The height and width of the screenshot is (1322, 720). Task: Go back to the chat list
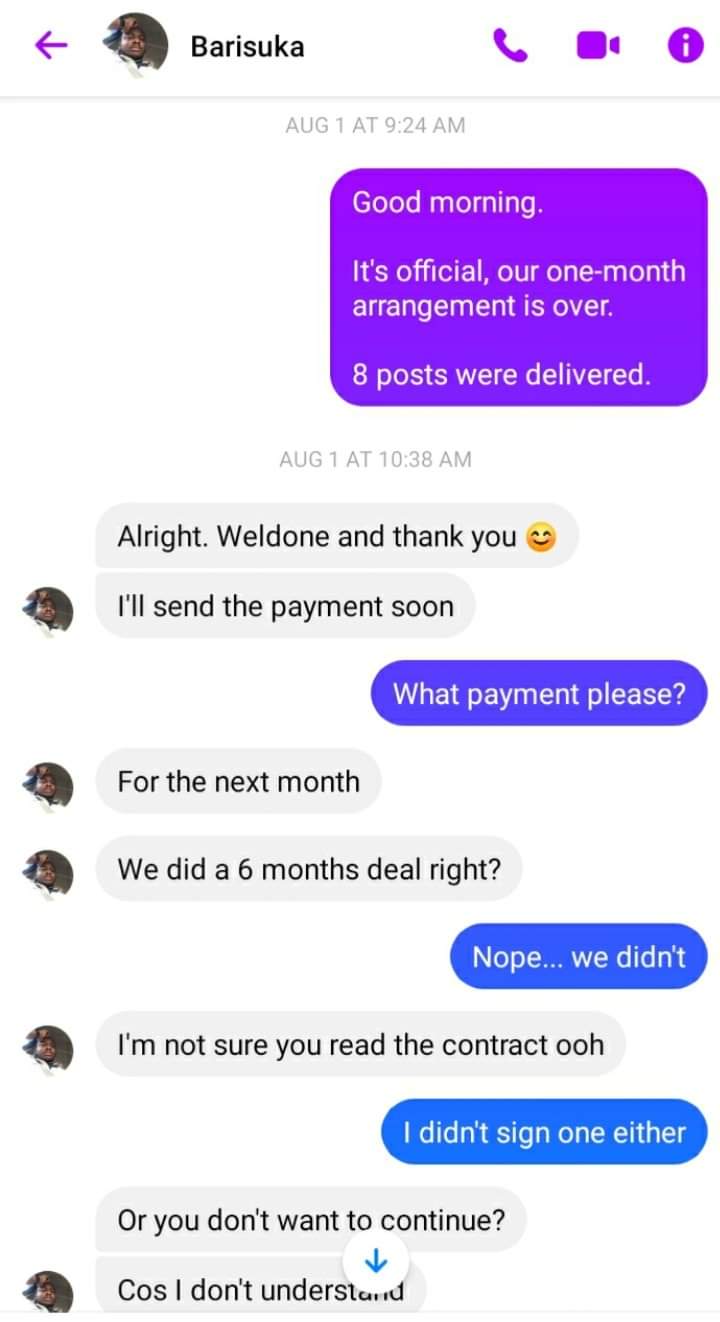pyautogui.click(x=51, y=45)
